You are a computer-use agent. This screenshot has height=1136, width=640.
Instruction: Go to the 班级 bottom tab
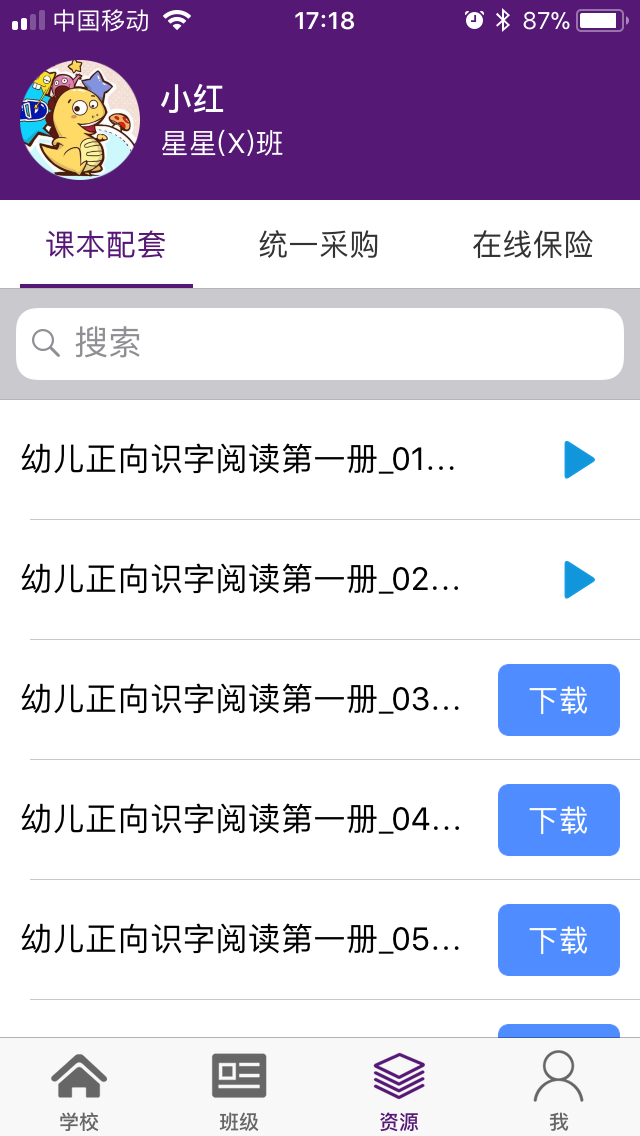pos(239,1090)
